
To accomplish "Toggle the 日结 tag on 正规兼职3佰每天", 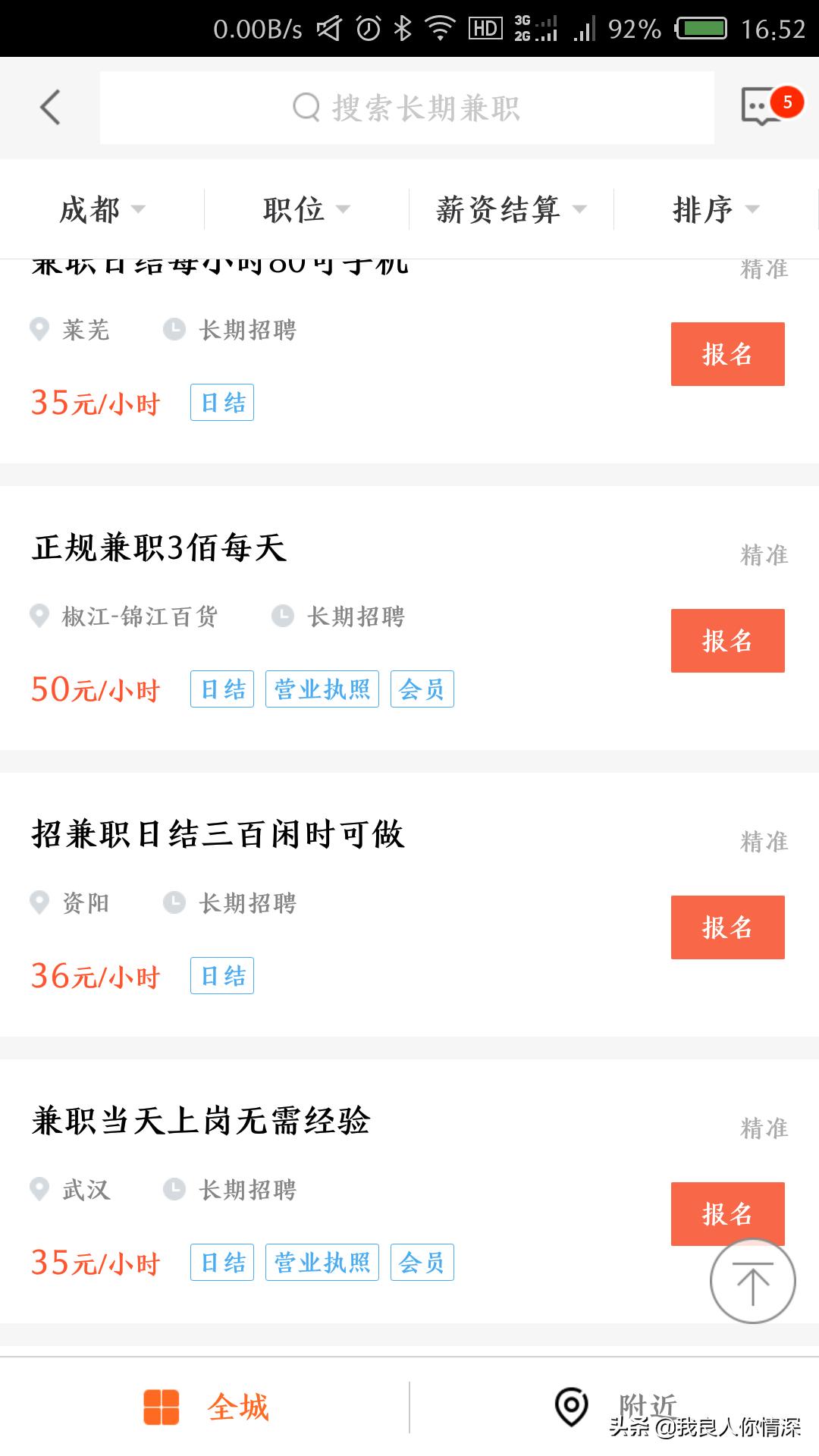I will tap(221, 689).
